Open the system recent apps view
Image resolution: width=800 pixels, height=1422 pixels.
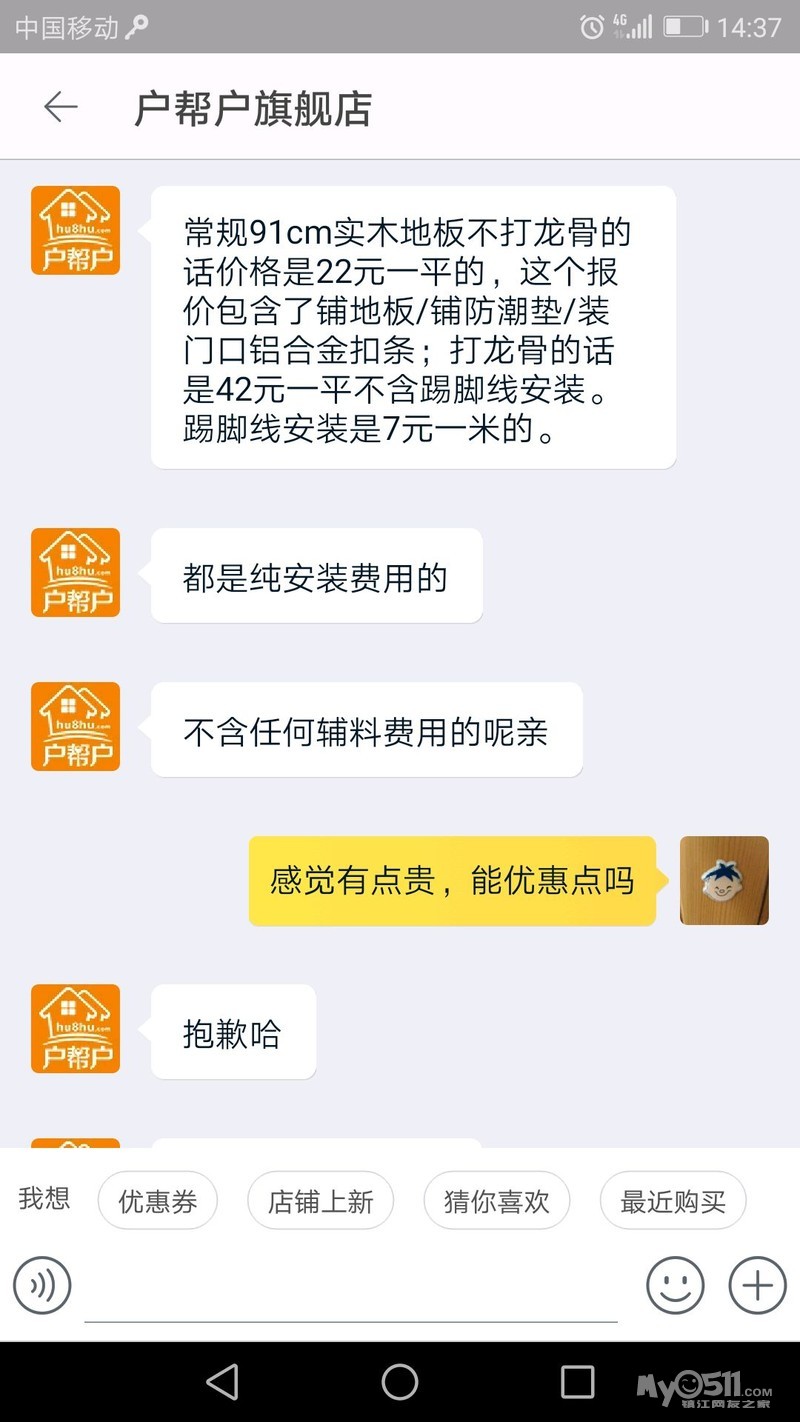pos(577,1382)
